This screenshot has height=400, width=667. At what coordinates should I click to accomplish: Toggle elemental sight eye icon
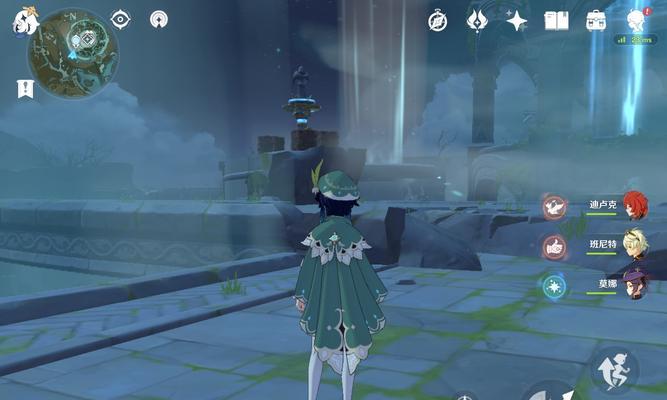coord(121,19)
